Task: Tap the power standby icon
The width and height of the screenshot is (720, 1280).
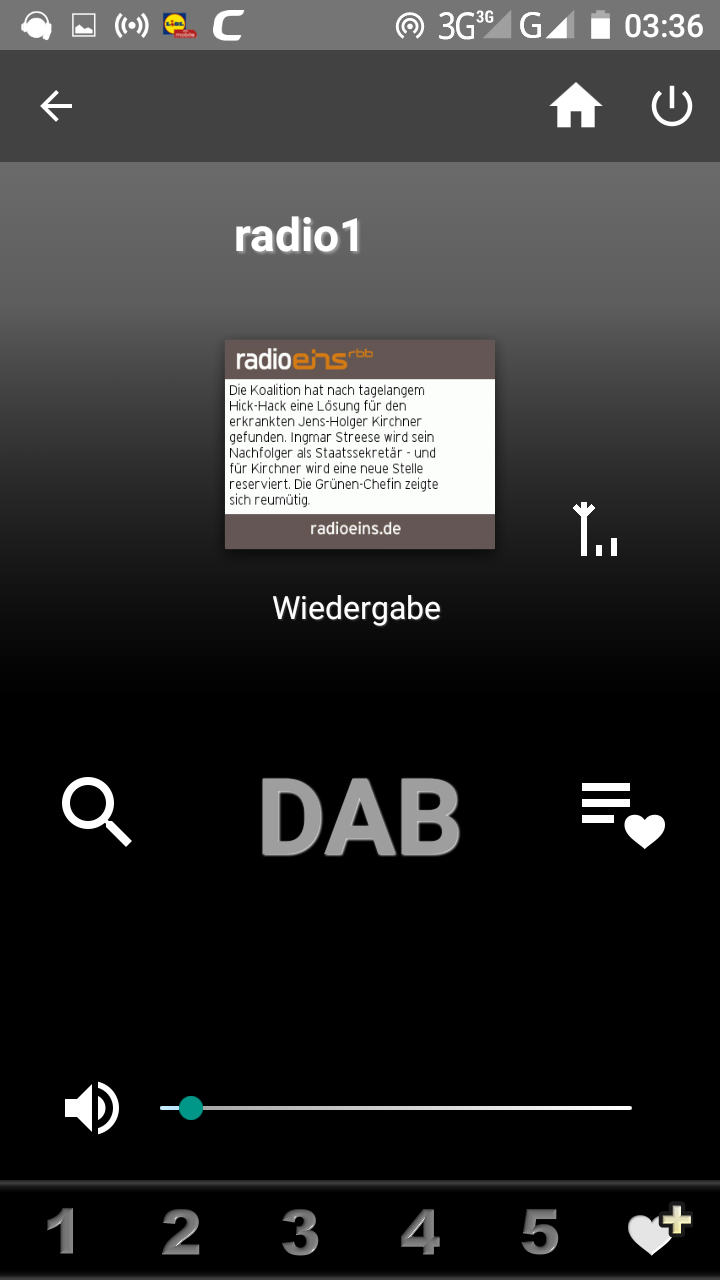Action: coord(672,106)
